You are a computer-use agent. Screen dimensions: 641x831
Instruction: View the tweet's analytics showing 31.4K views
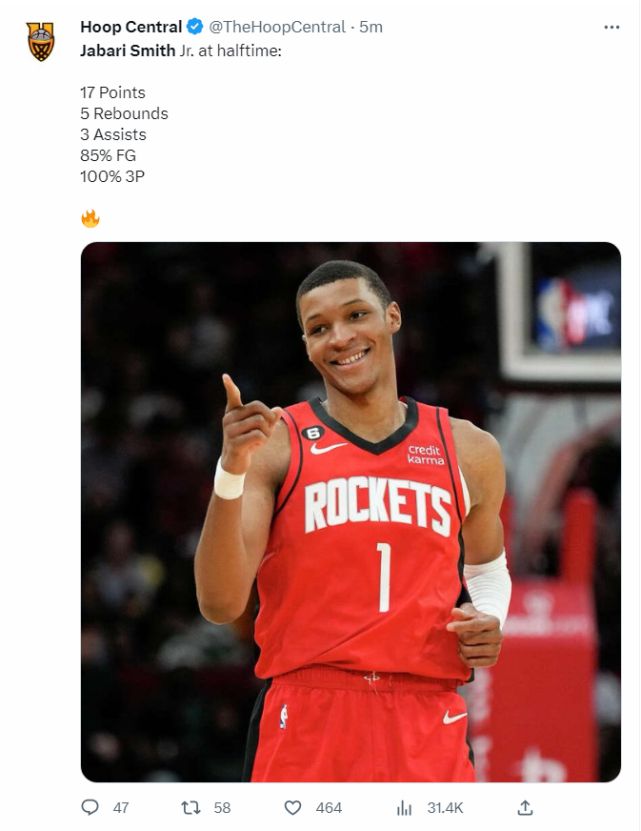(x=405, y=807)
